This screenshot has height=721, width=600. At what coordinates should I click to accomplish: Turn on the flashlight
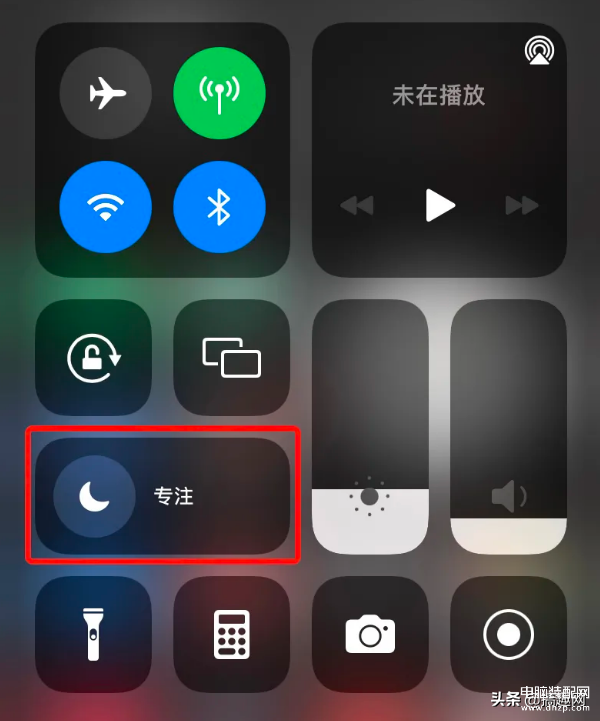[93, 634]
